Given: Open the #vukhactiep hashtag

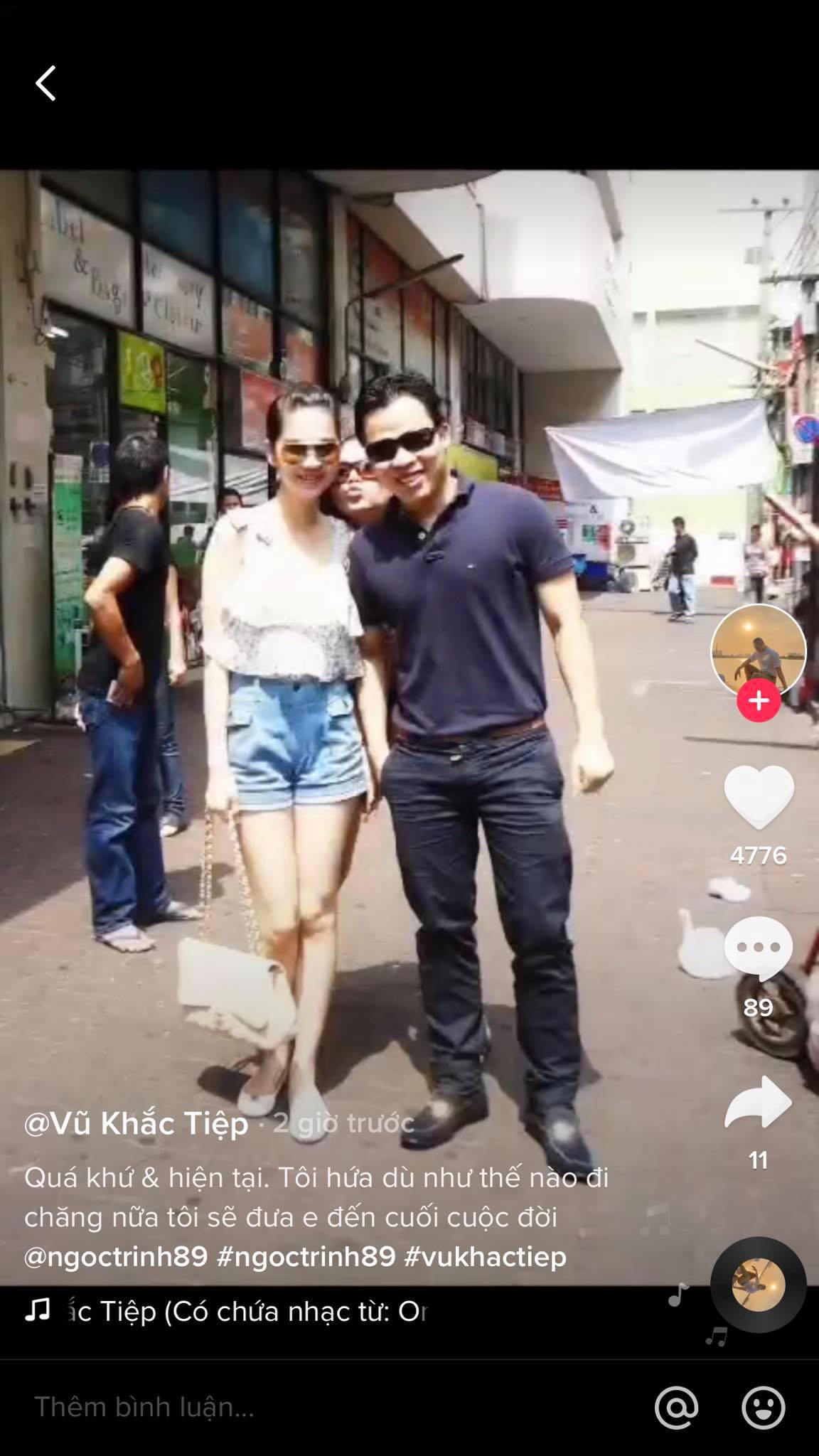Looking at the screenshot, I should click(485, 1256).
